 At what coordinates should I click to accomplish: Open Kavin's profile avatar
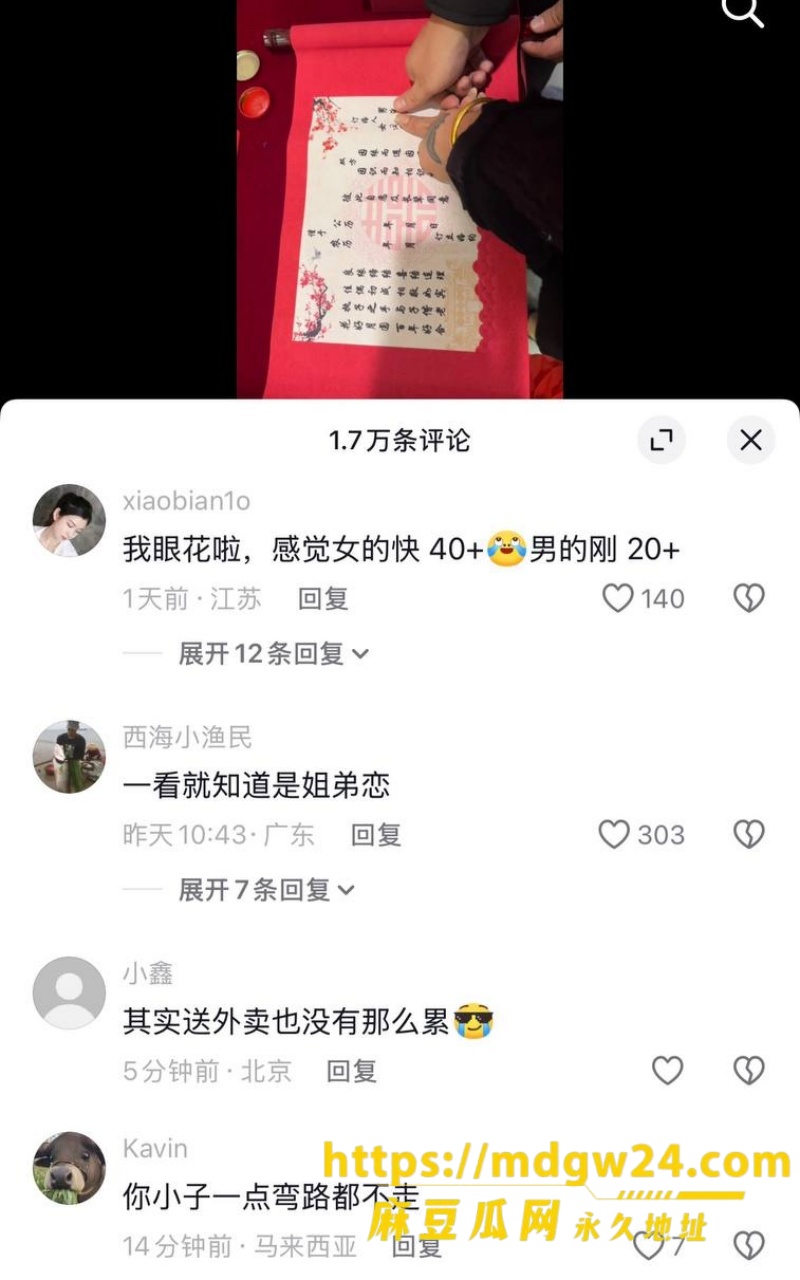click(x=69, y=1168)
